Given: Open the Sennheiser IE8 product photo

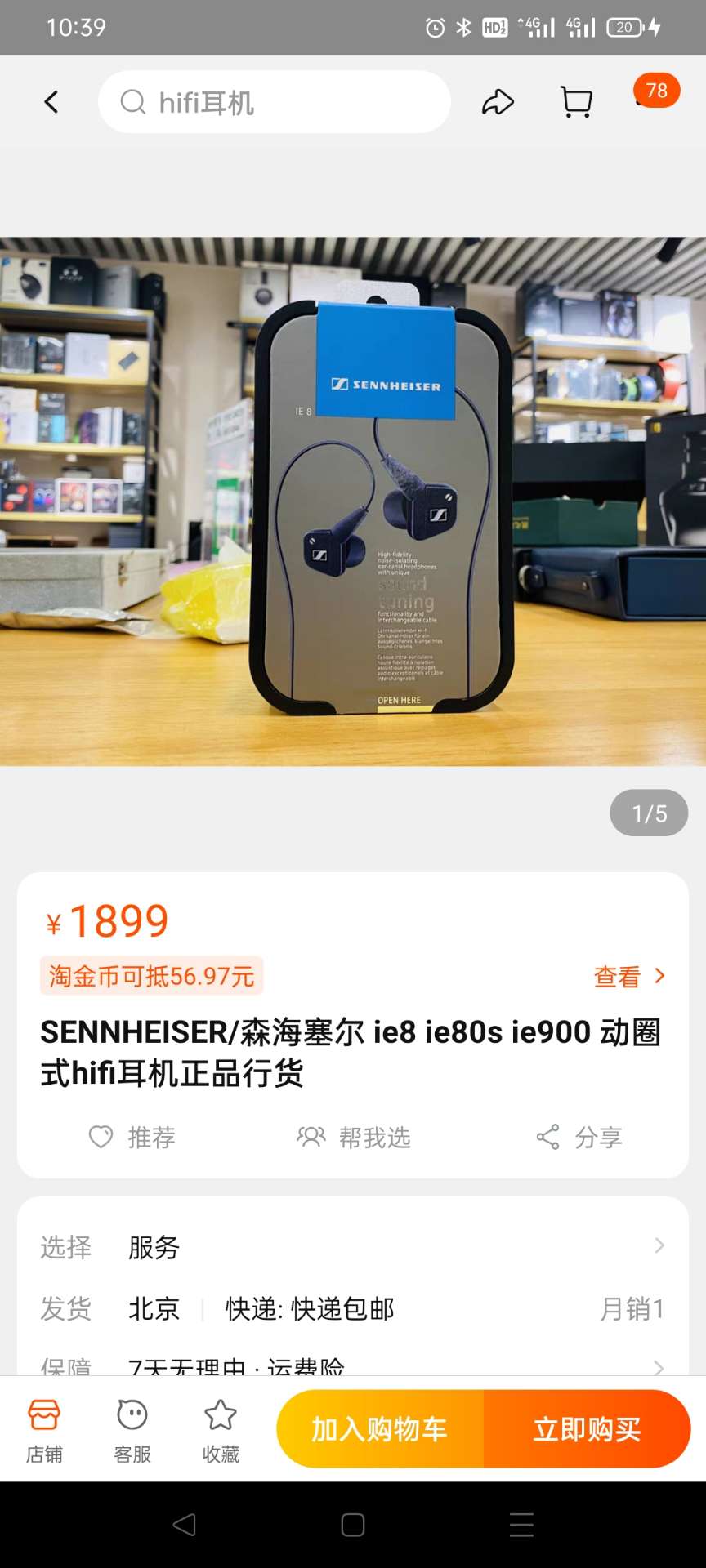Looking at the screenshot, I should point(353,501).
